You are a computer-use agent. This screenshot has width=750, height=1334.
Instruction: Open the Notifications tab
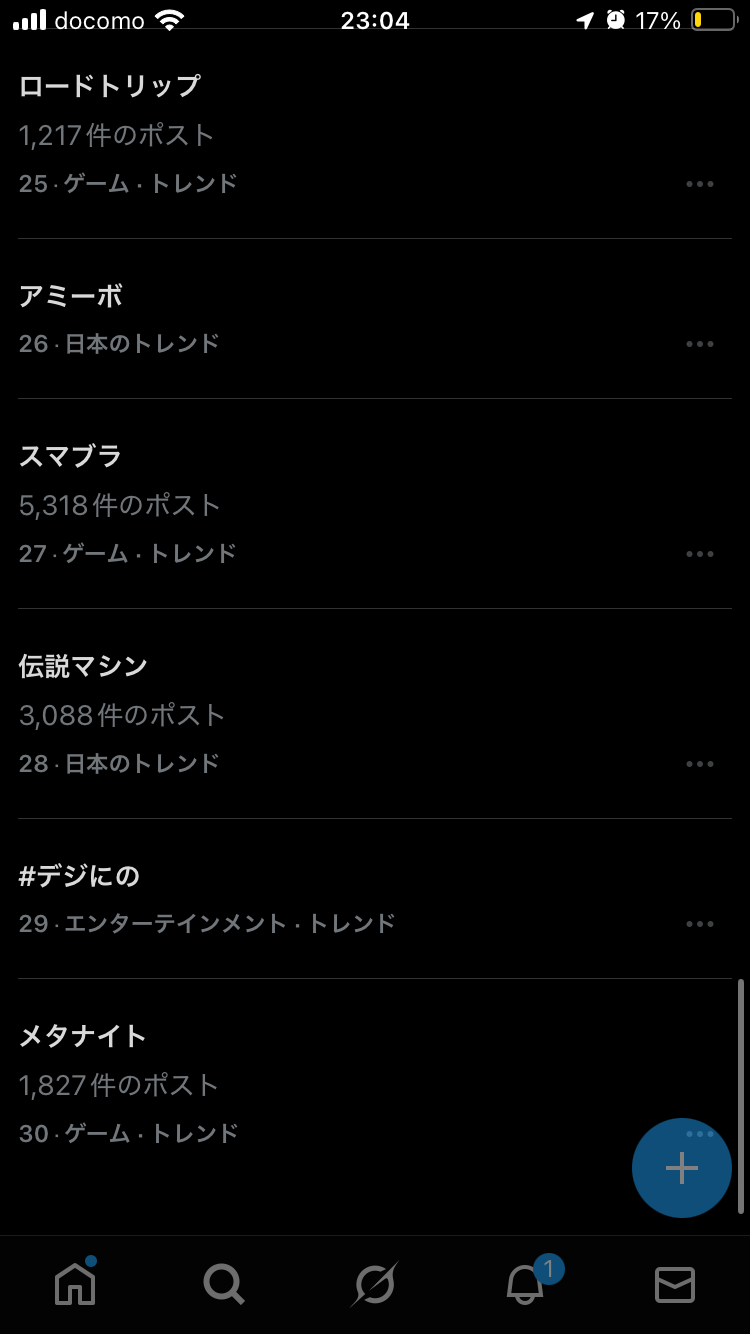526,1284
